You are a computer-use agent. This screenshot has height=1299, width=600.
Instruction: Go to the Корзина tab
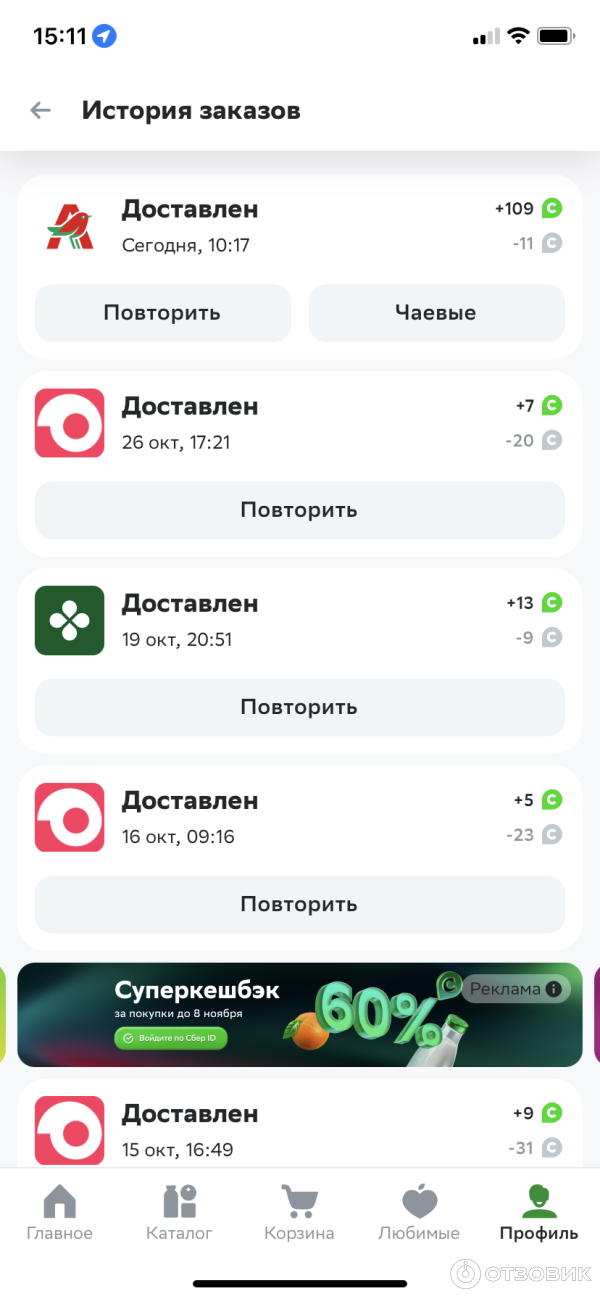299,1212
